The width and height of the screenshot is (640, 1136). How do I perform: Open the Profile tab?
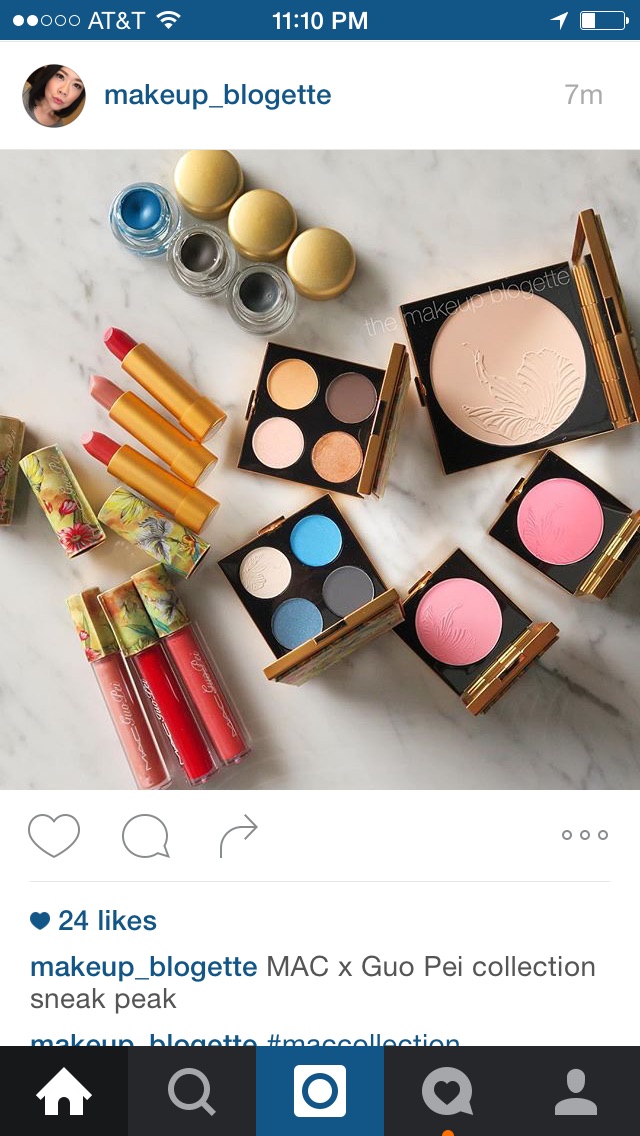(x=576, y=1091)
